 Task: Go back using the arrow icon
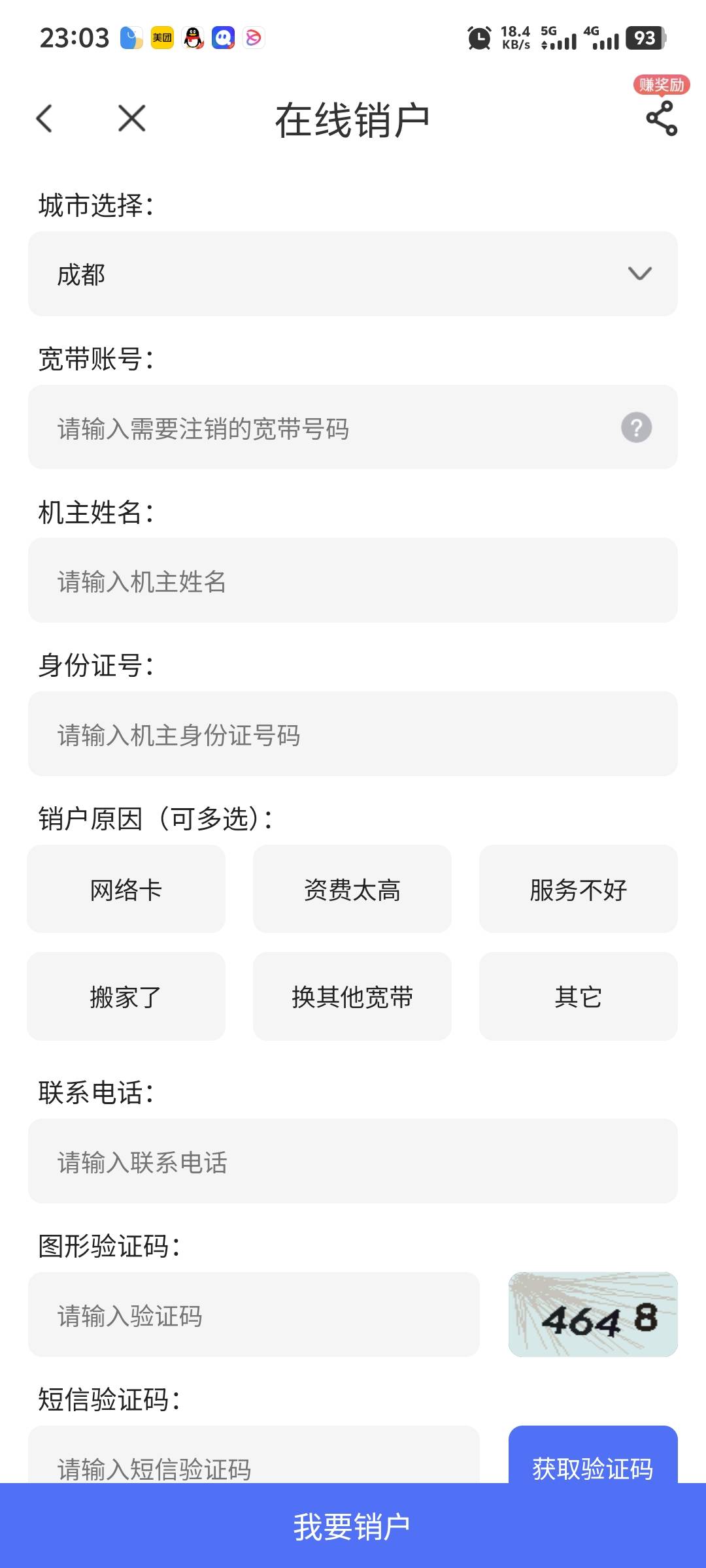point(44,119)
